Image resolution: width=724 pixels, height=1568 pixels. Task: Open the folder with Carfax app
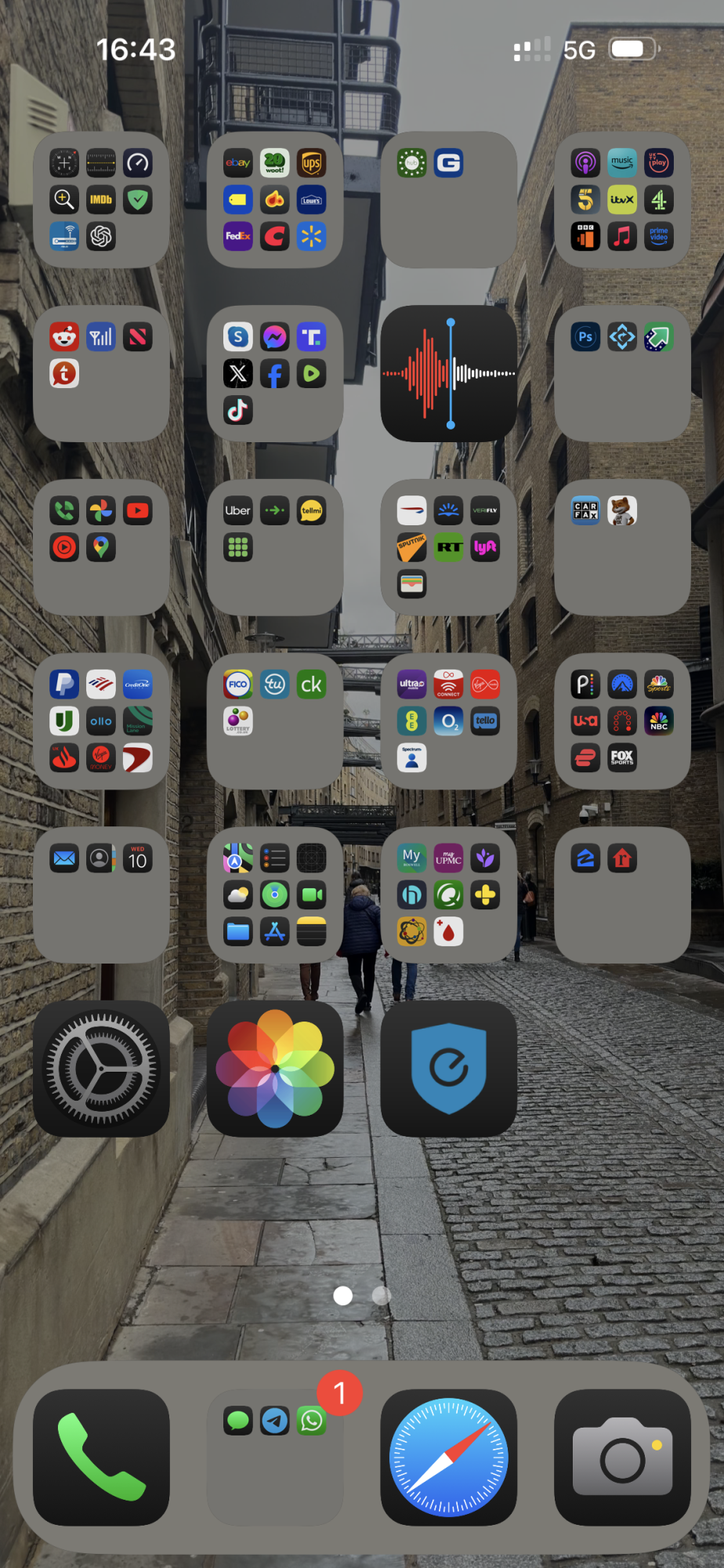click(622, 547)
